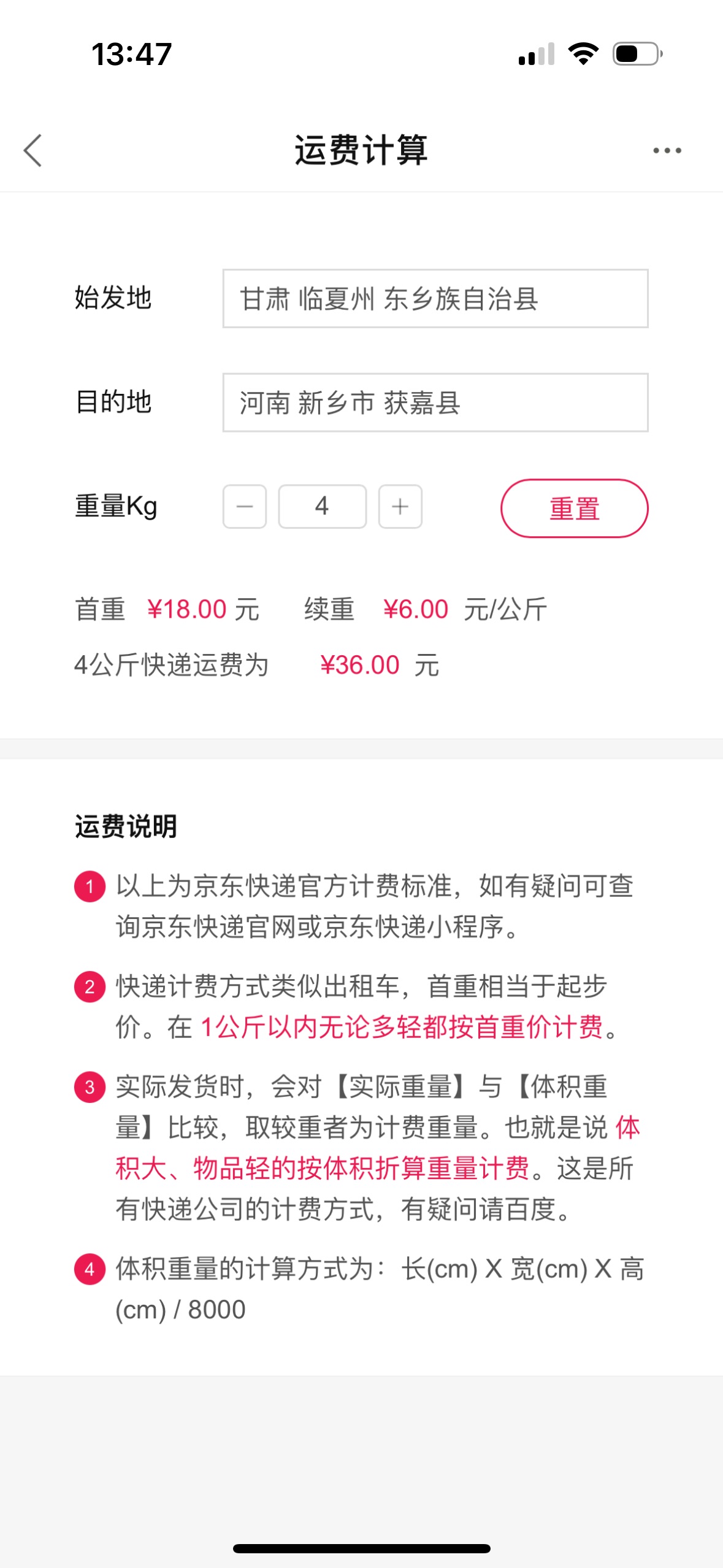Change the origin address 甘肃 临夏州 东乡族自治县

[x=435, y=299]
